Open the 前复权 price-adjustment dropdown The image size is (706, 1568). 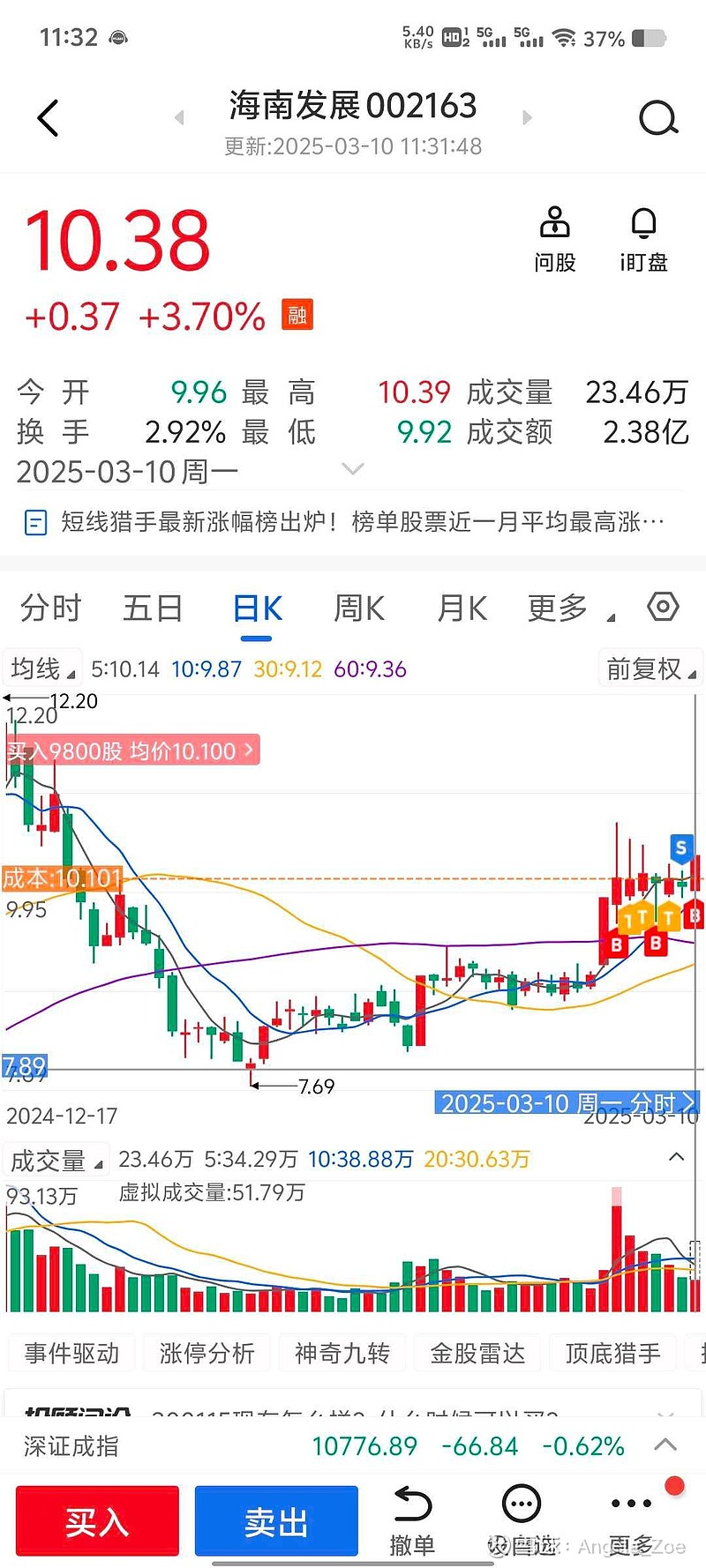coord(650,668)
